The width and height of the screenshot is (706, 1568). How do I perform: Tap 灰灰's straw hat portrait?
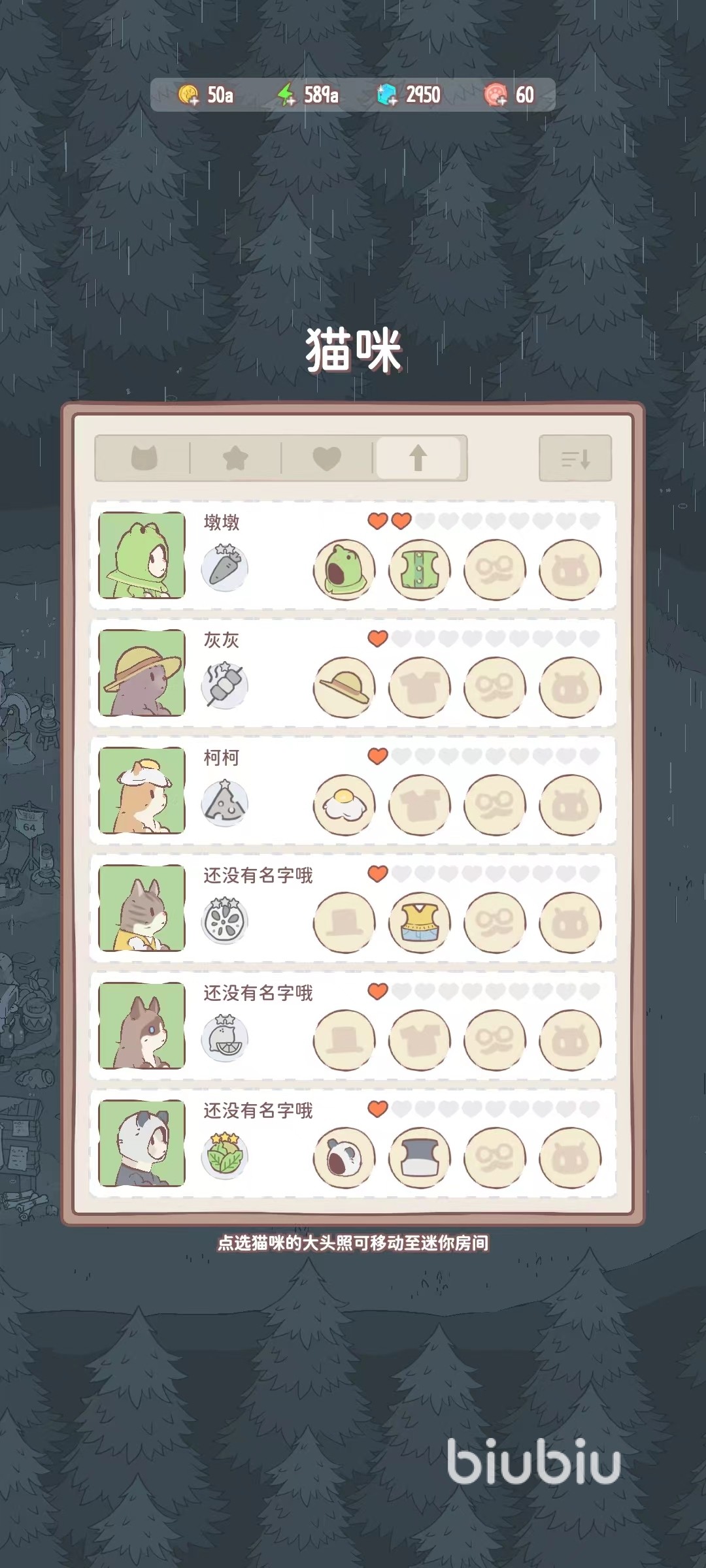(142, 673)
